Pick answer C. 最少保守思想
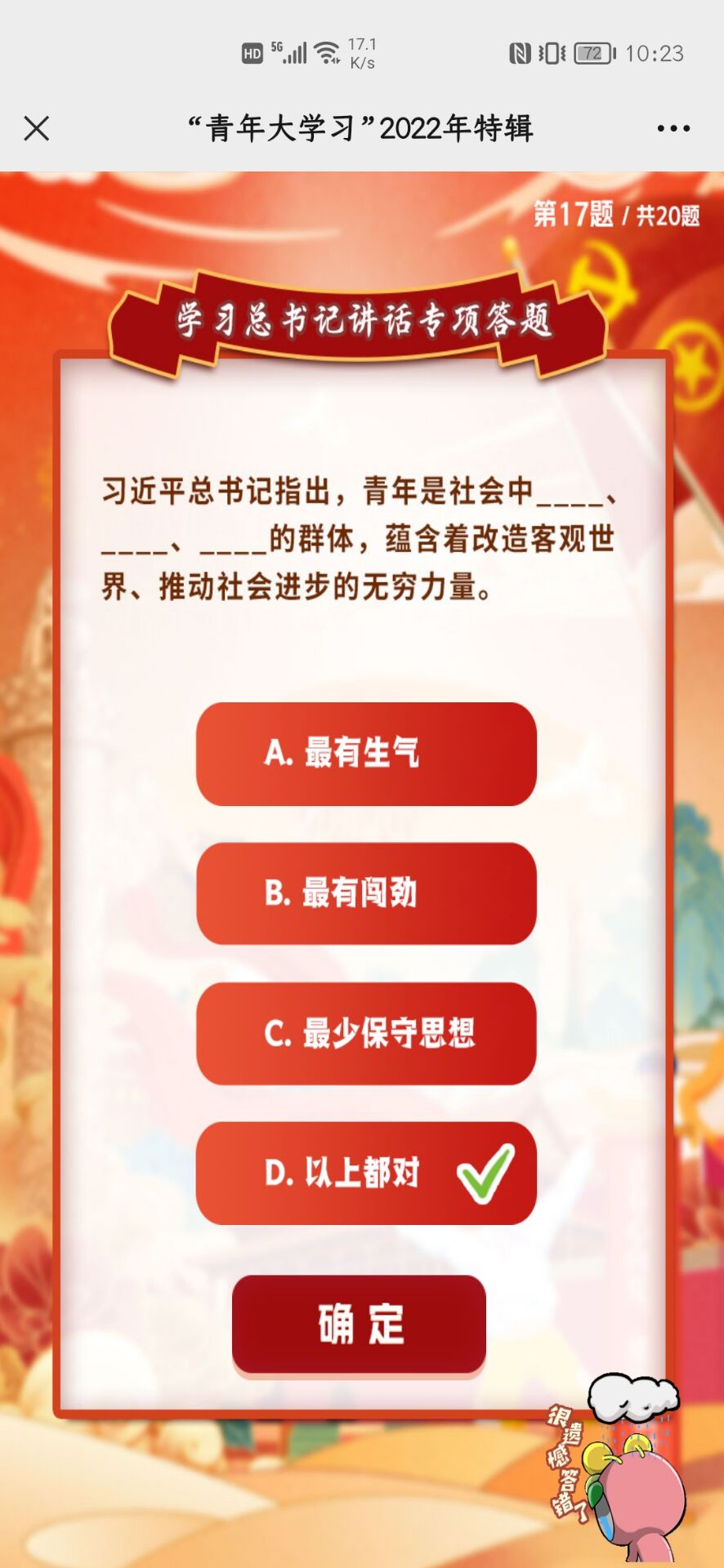The width and height of the screenshot is (724, 1568). coord(366,1033)
